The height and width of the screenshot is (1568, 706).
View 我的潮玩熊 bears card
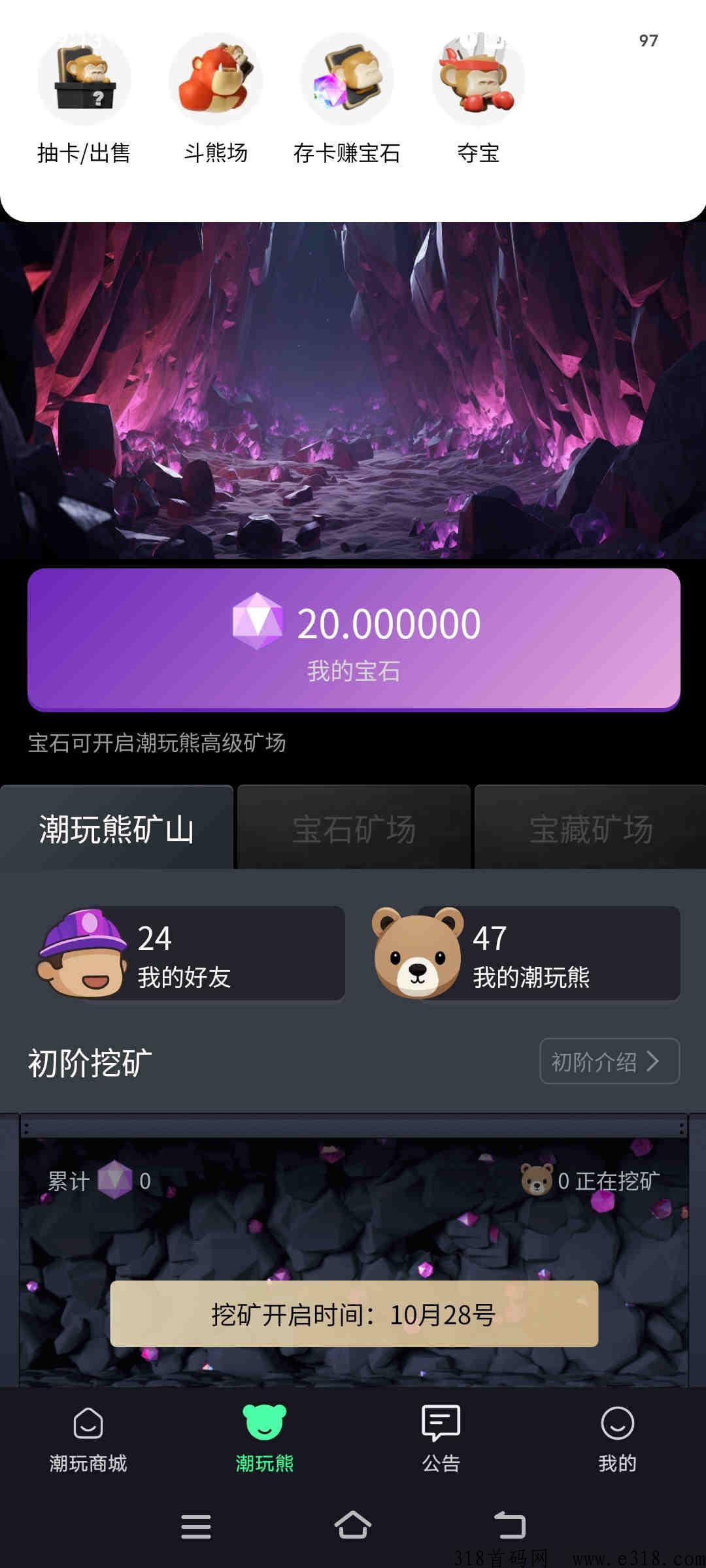526,954
